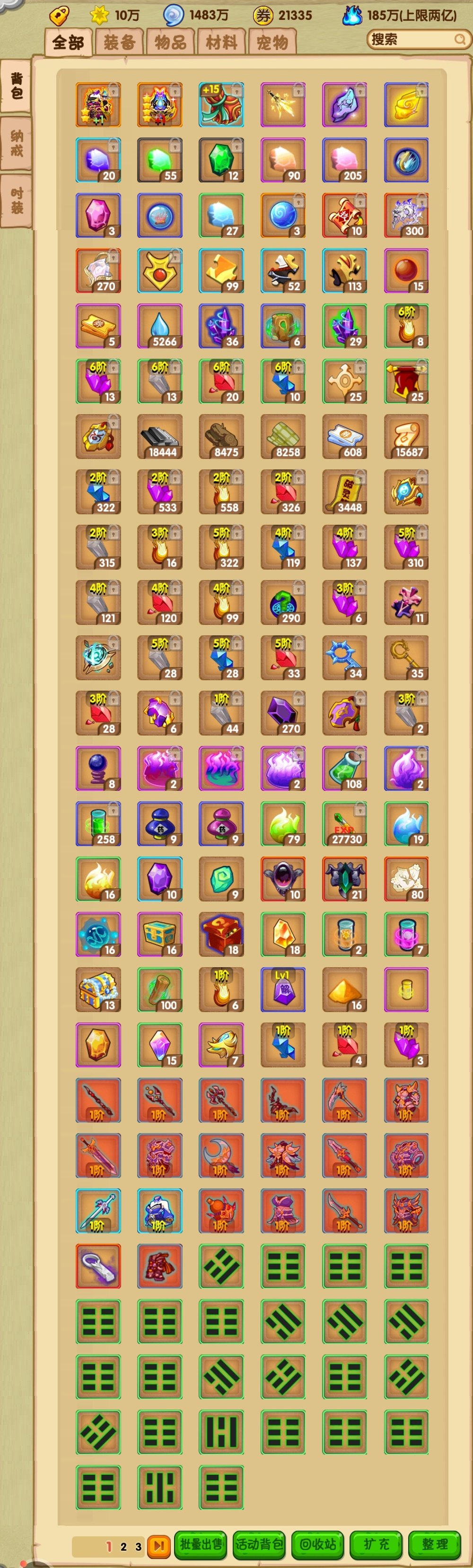Select the 全部 tab
Screen dimensions: 473x1568
[68, 43]
